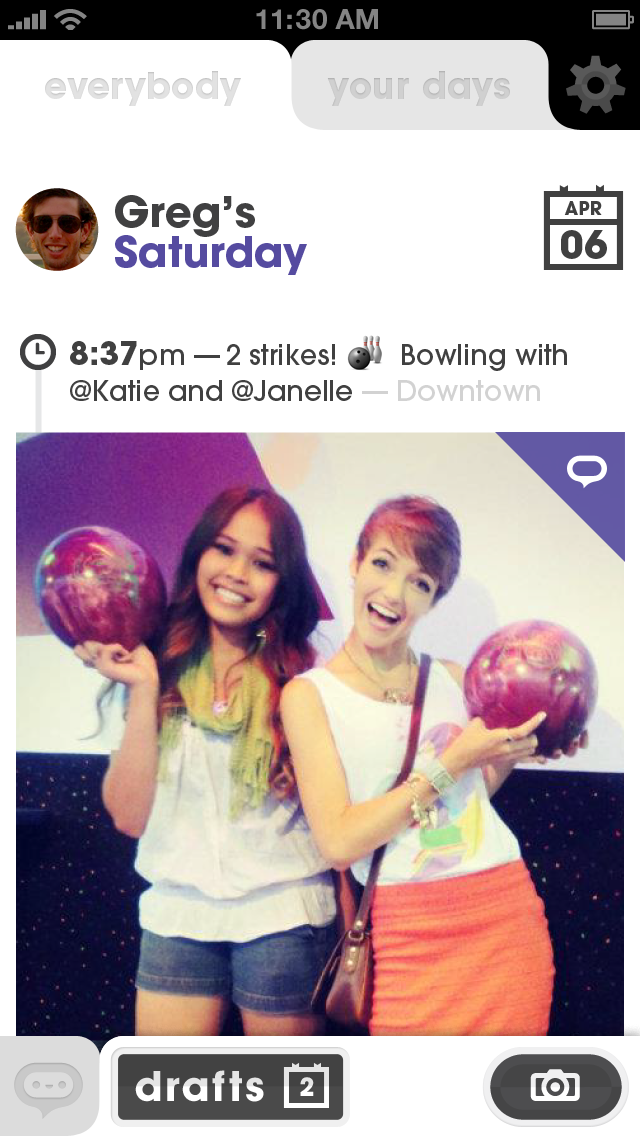The width and height of the screenshot is (640, 1136).
Task: Switch to the everybody tab
Action: click(143, 88)
